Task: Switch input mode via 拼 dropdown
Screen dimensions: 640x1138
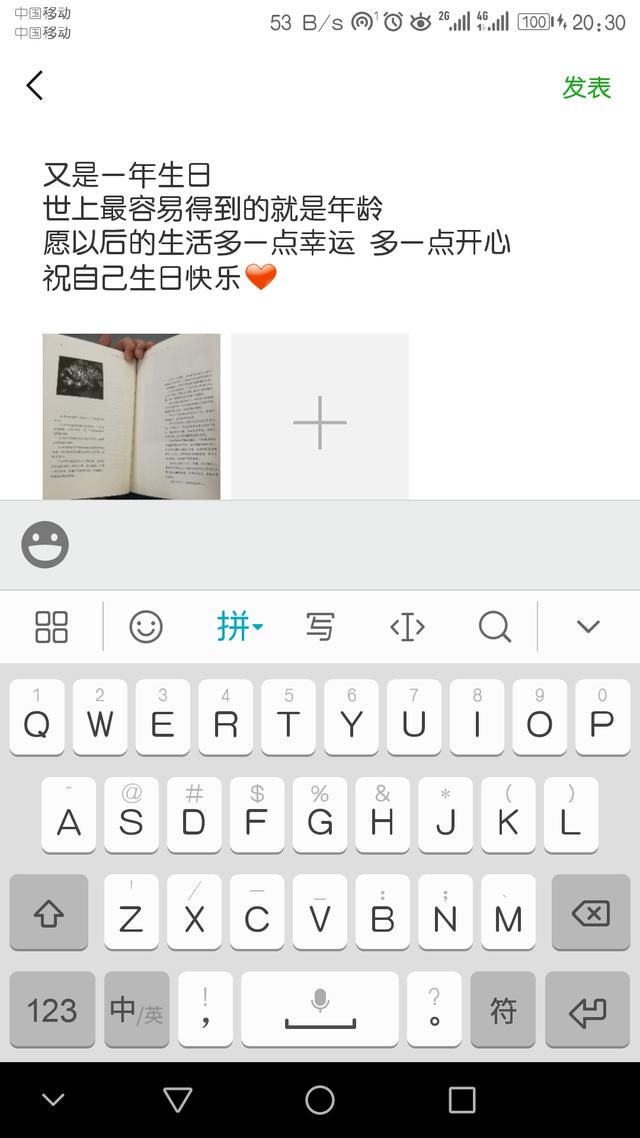Action: (239, 627)
